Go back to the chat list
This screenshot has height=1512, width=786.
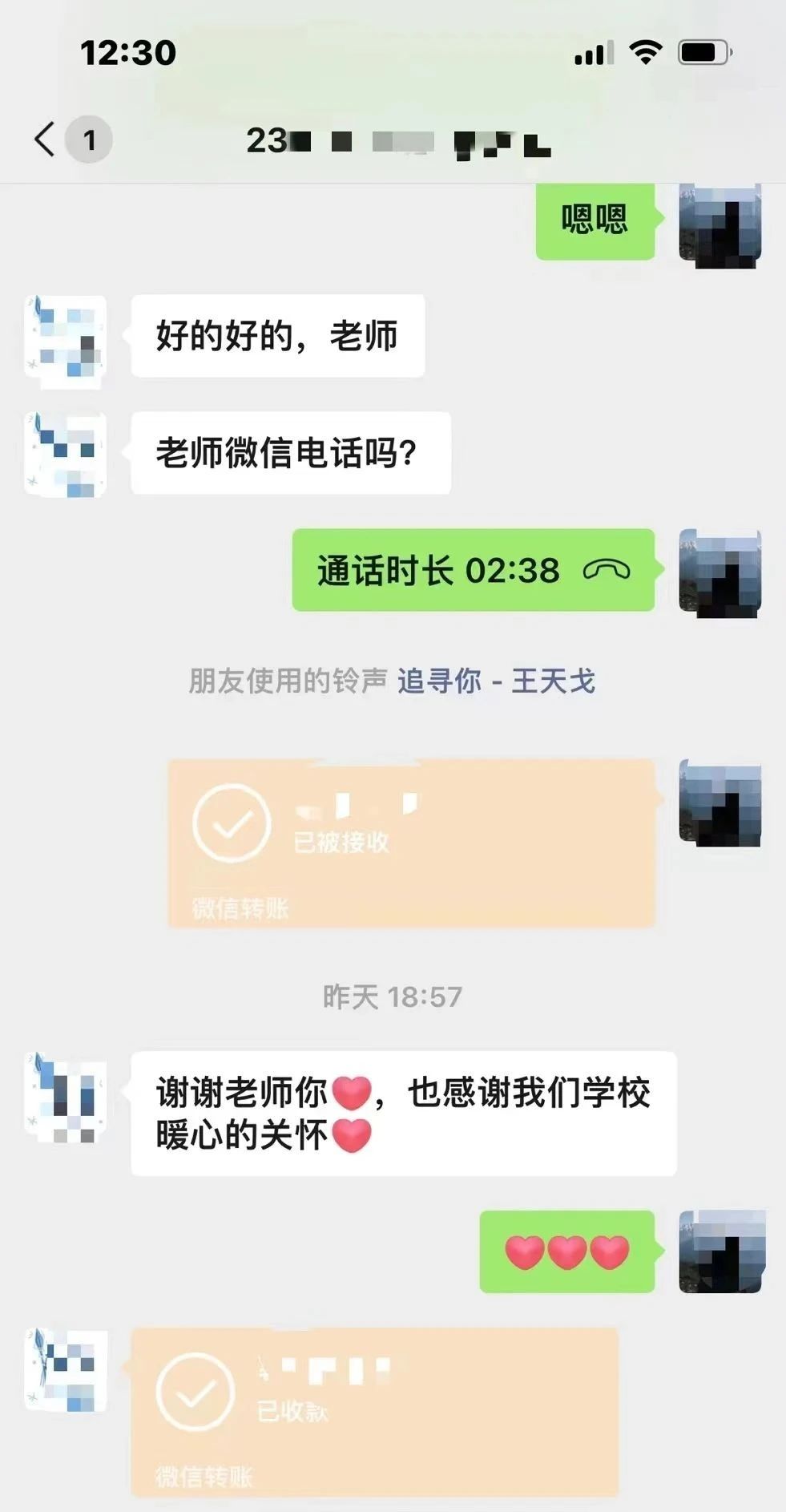click(x=46, y=139)
